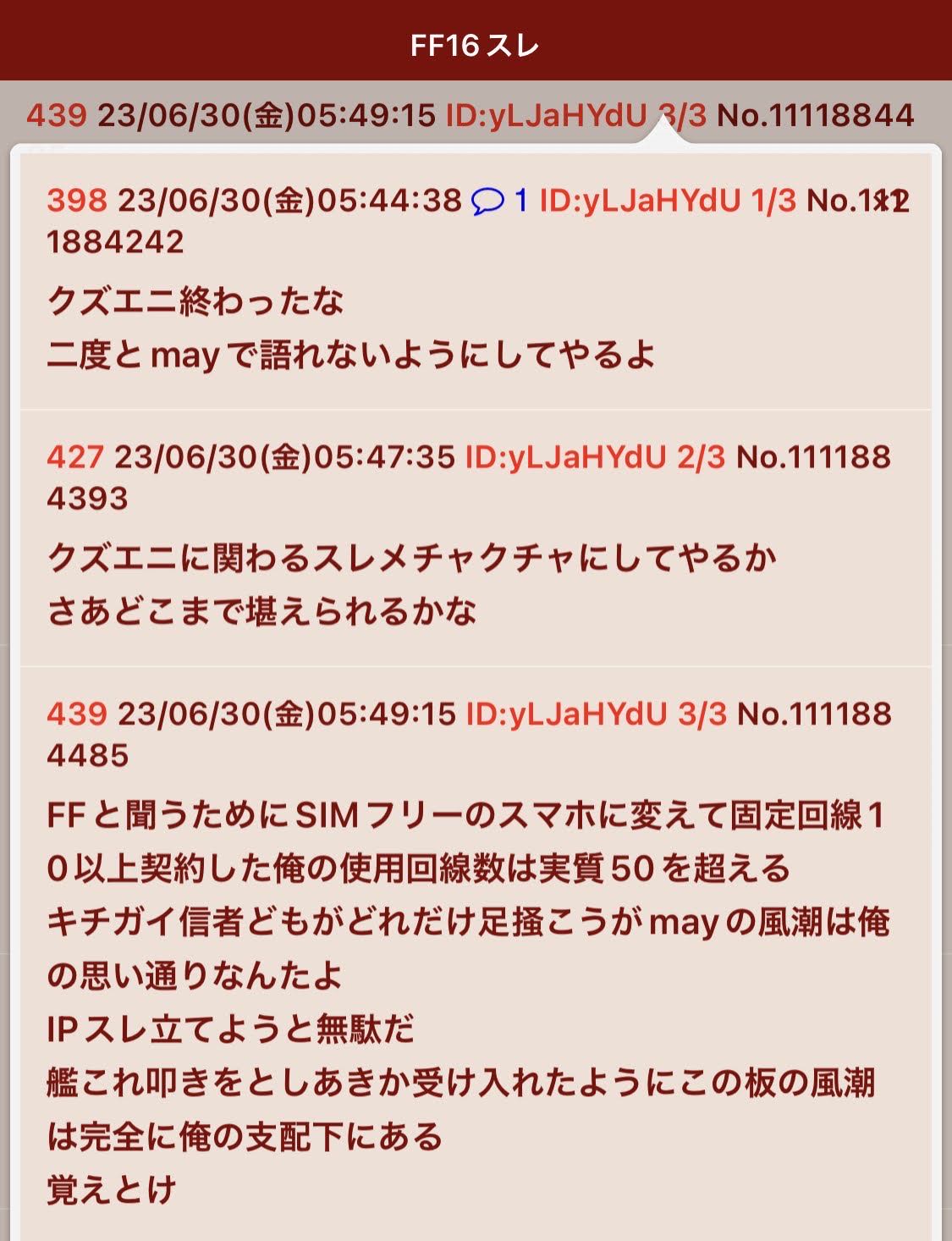Select post number 427 in popup
This screenshot has height=1241, width=952.
(x=74, y=457)
